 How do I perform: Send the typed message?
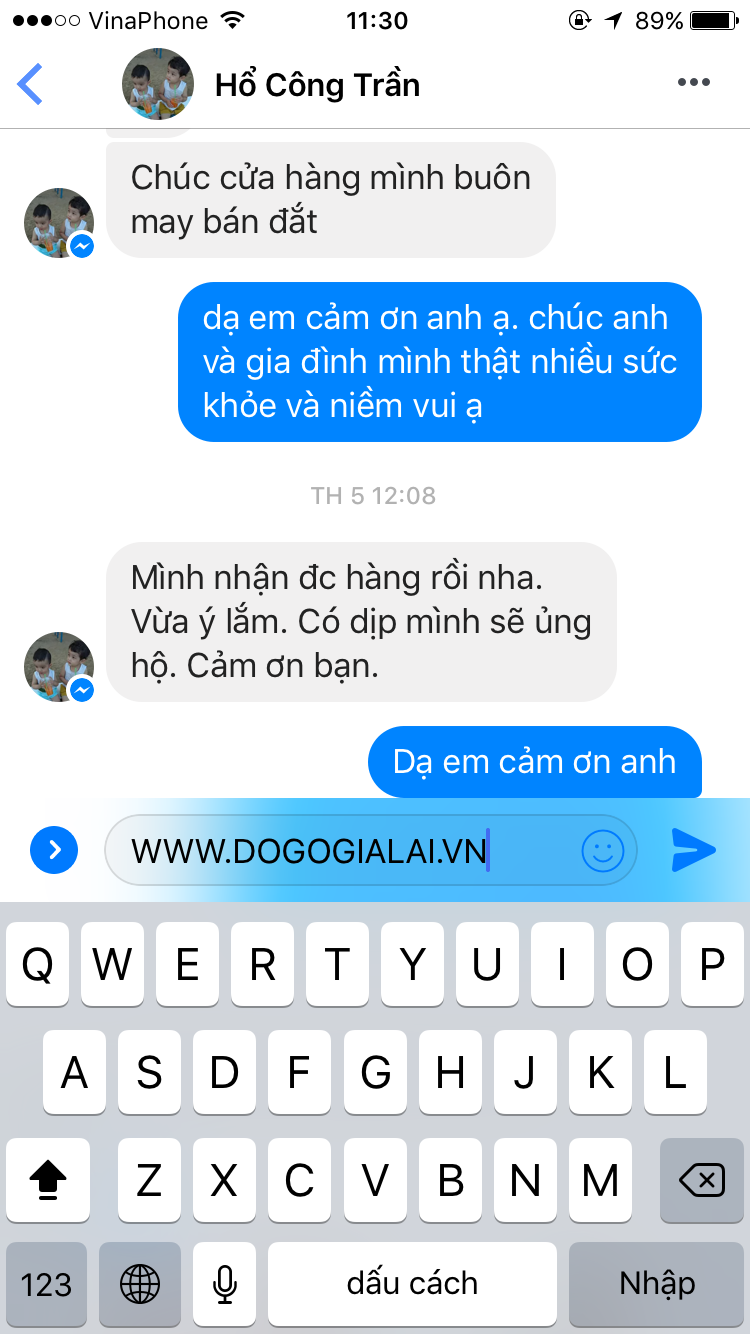[693, 850]
